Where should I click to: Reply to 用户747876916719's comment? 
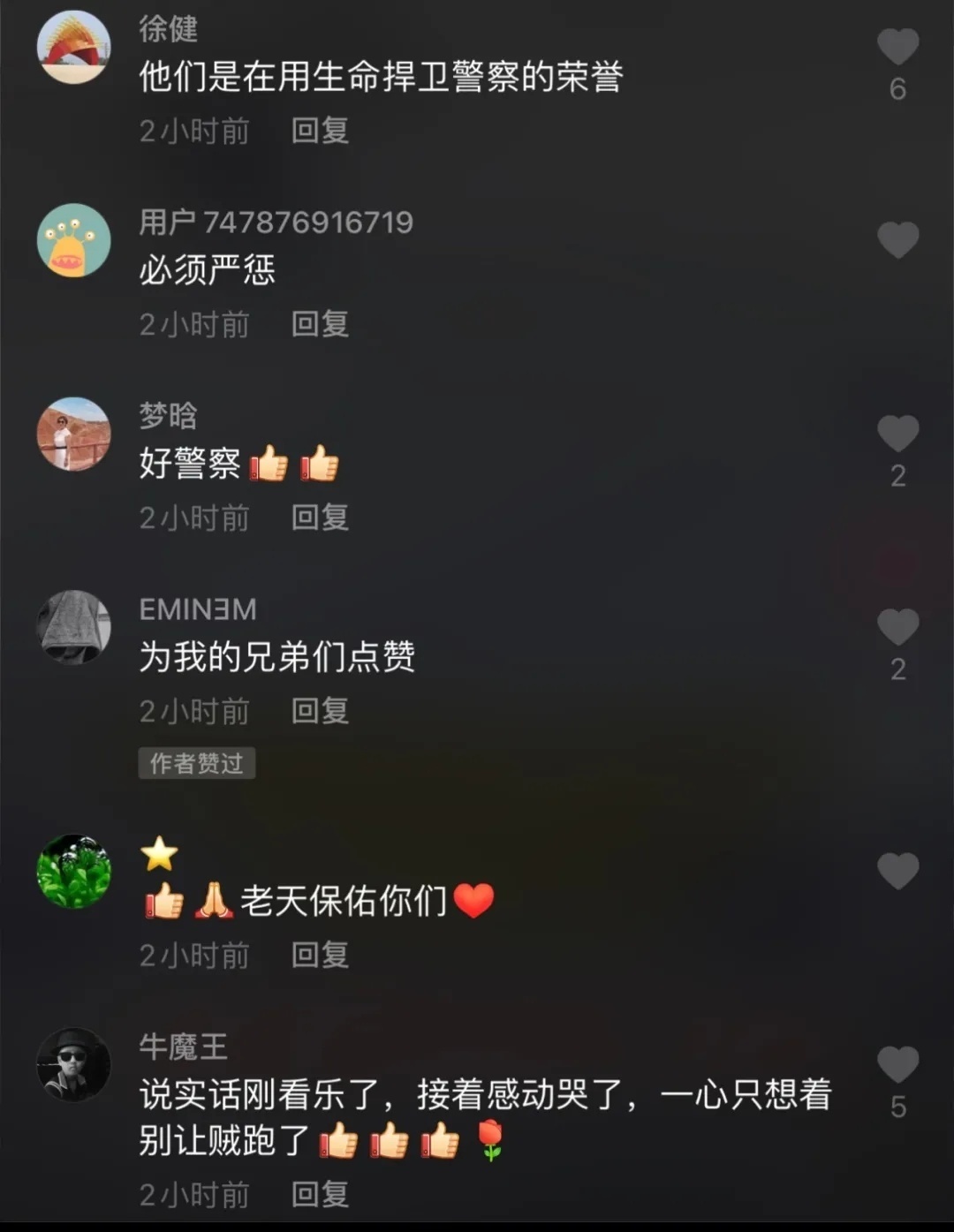click(320, 324)
